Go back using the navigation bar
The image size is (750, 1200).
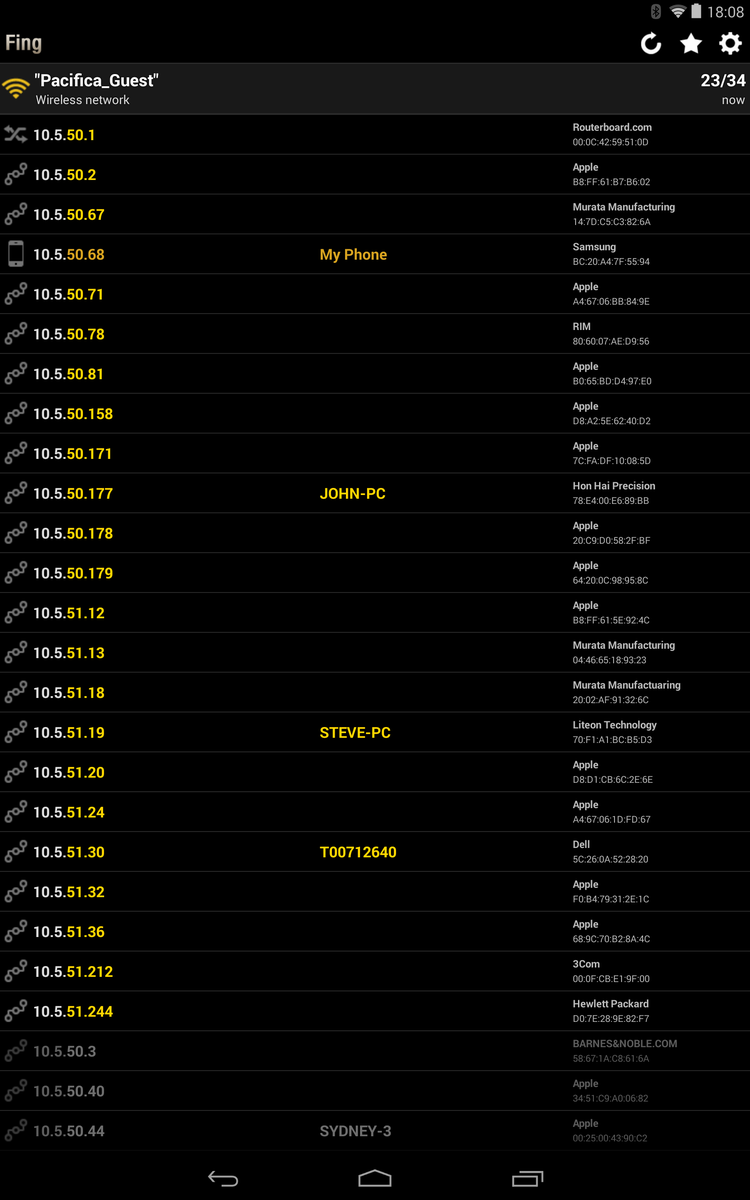223,1178
